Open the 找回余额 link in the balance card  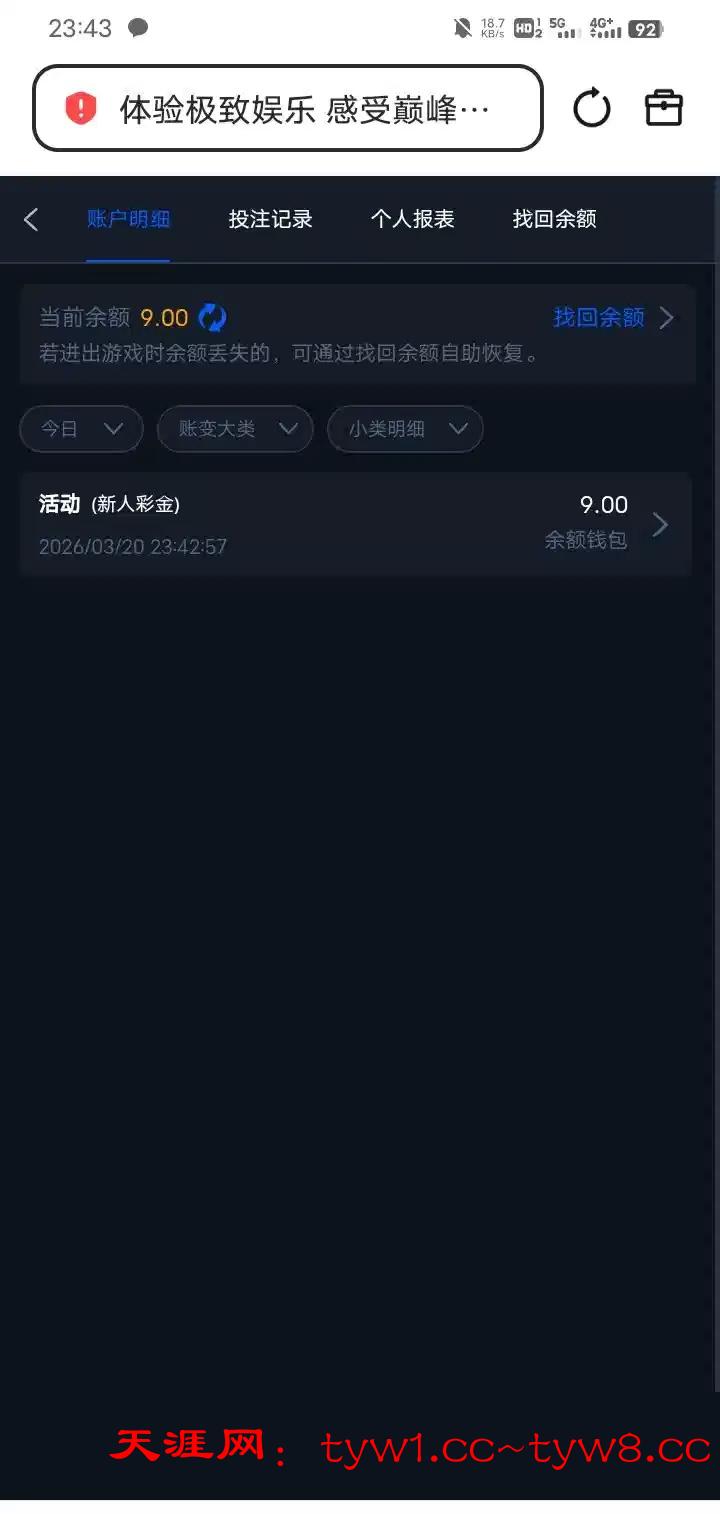[612, 318]
